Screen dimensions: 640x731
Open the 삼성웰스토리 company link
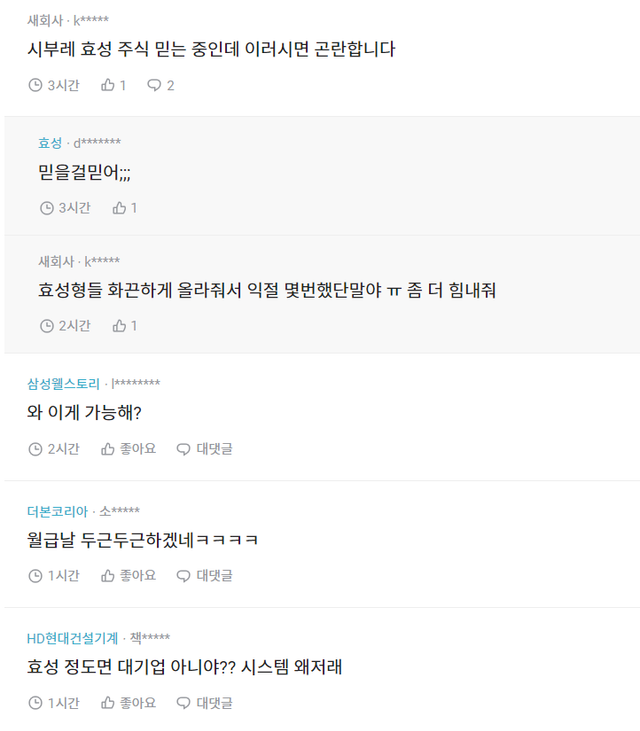pyautogui.click(x=63, y=383)
